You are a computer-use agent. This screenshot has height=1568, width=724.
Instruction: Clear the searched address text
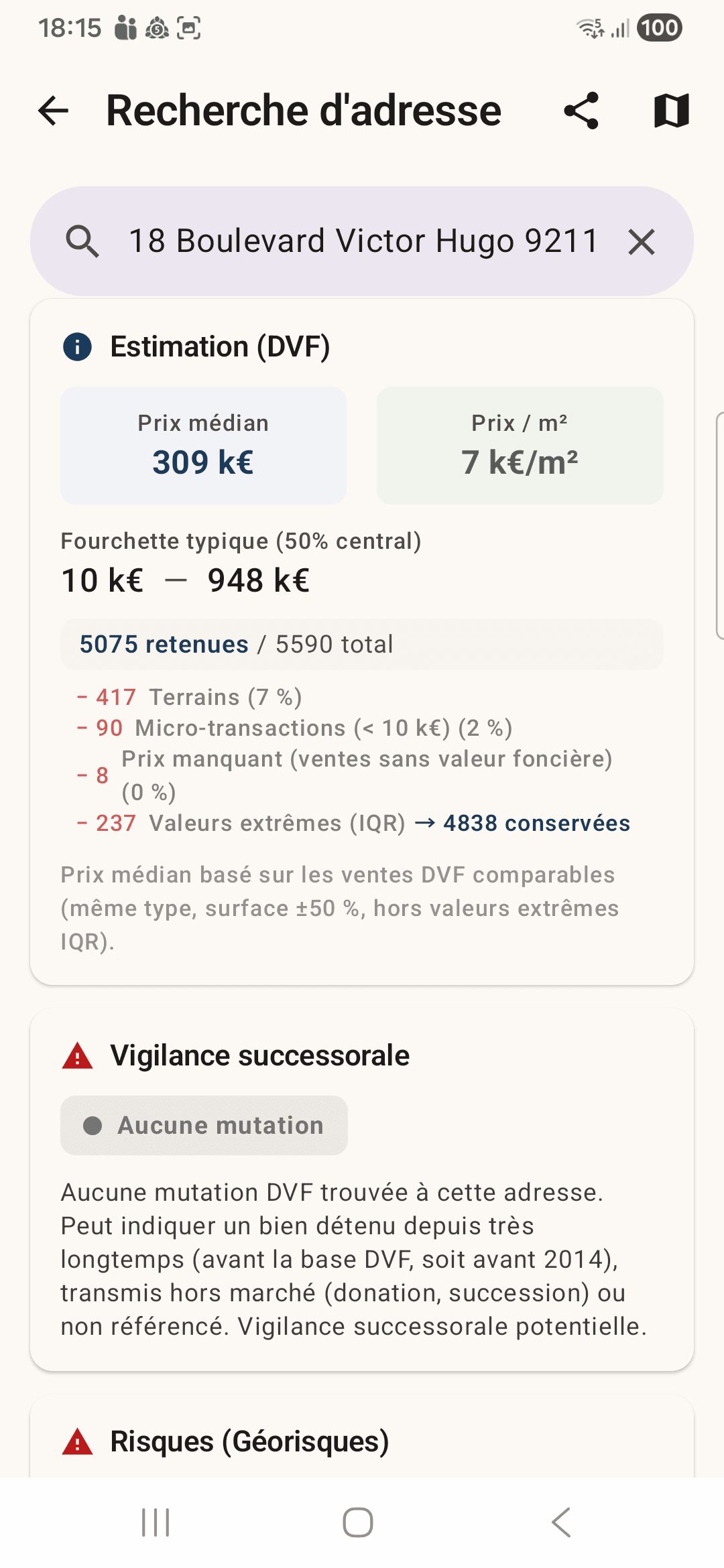click(642, 241)
